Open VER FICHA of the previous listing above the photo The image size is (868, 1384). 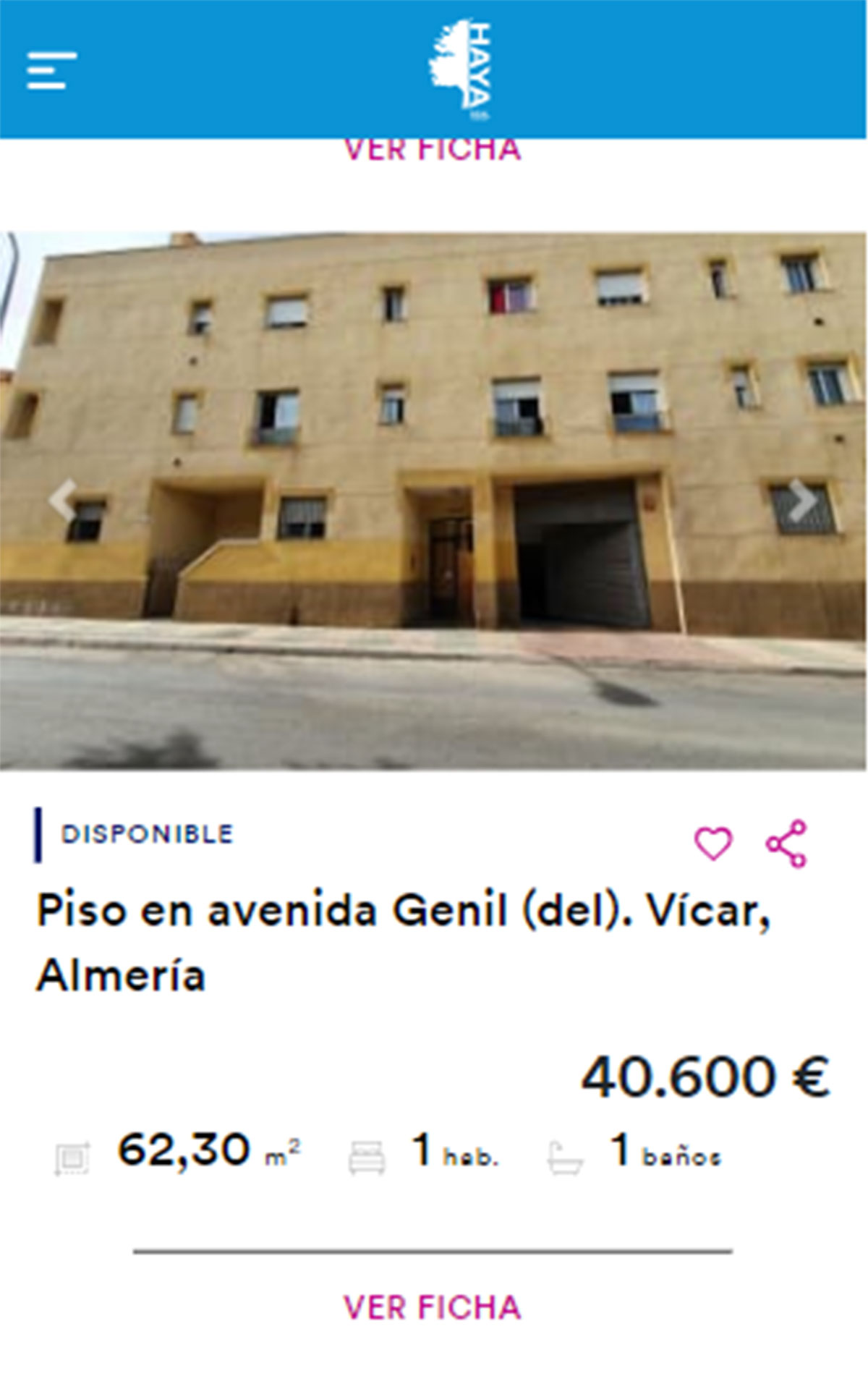point(433,150)
